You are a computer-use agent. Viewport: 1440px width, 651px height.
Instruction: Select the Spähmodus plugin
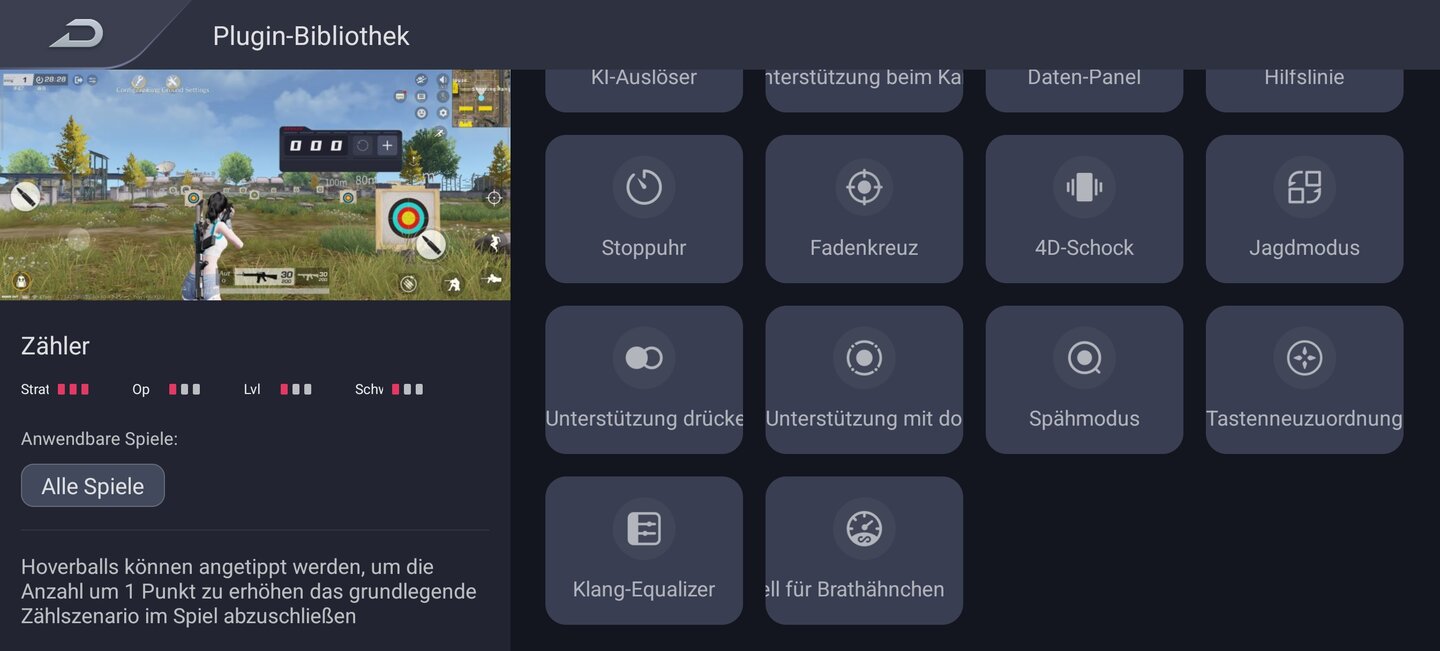[1084, 380]
